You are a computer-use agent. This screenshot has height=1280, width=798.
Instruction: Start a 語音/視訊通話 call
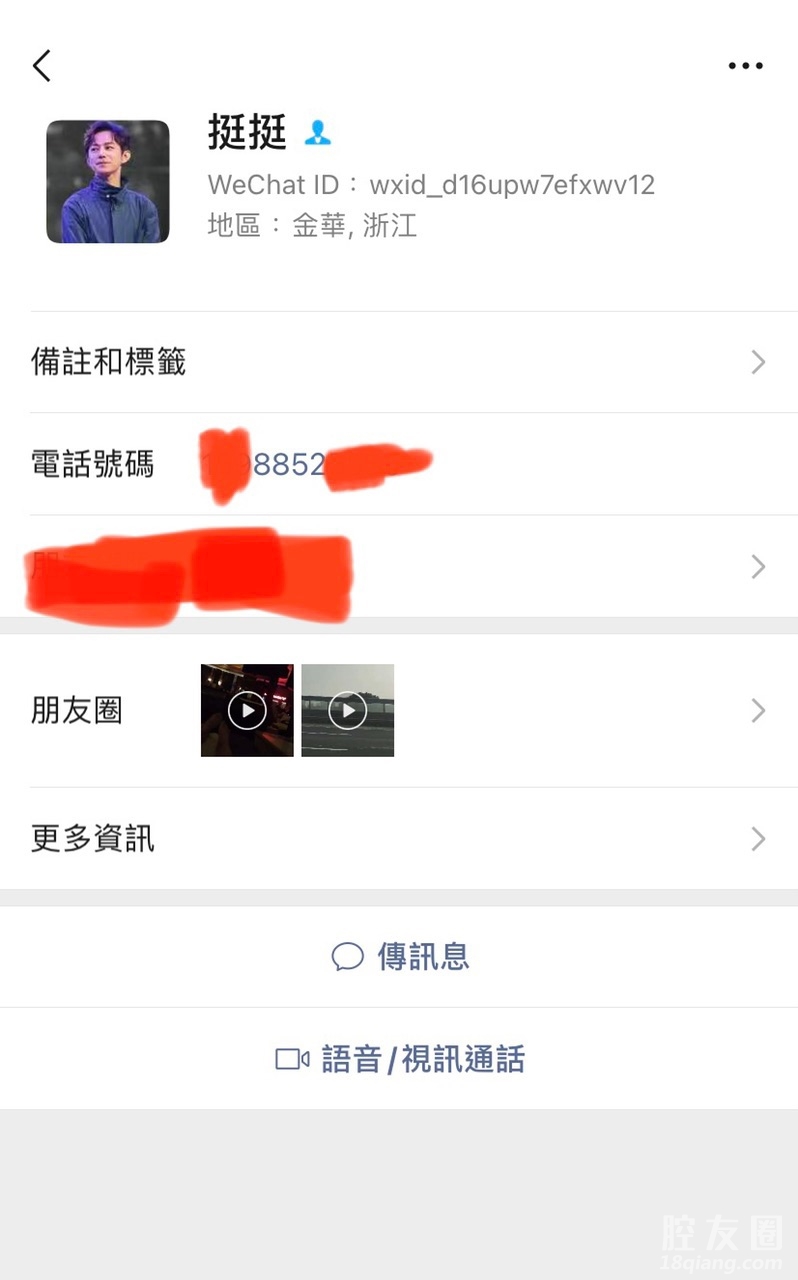point(400,1059)
